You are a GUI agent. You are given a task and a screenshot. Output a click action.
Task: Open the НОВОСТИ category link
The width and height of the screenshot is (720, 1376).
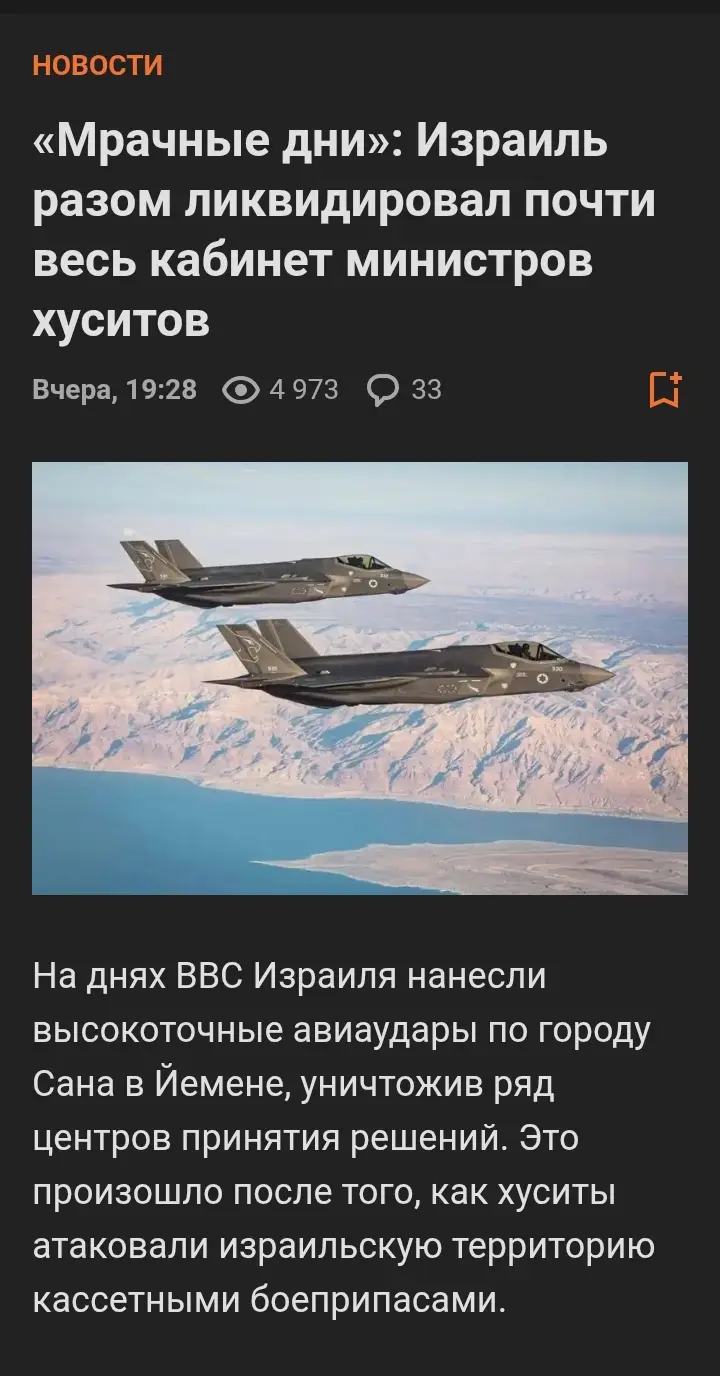(97, 66)
